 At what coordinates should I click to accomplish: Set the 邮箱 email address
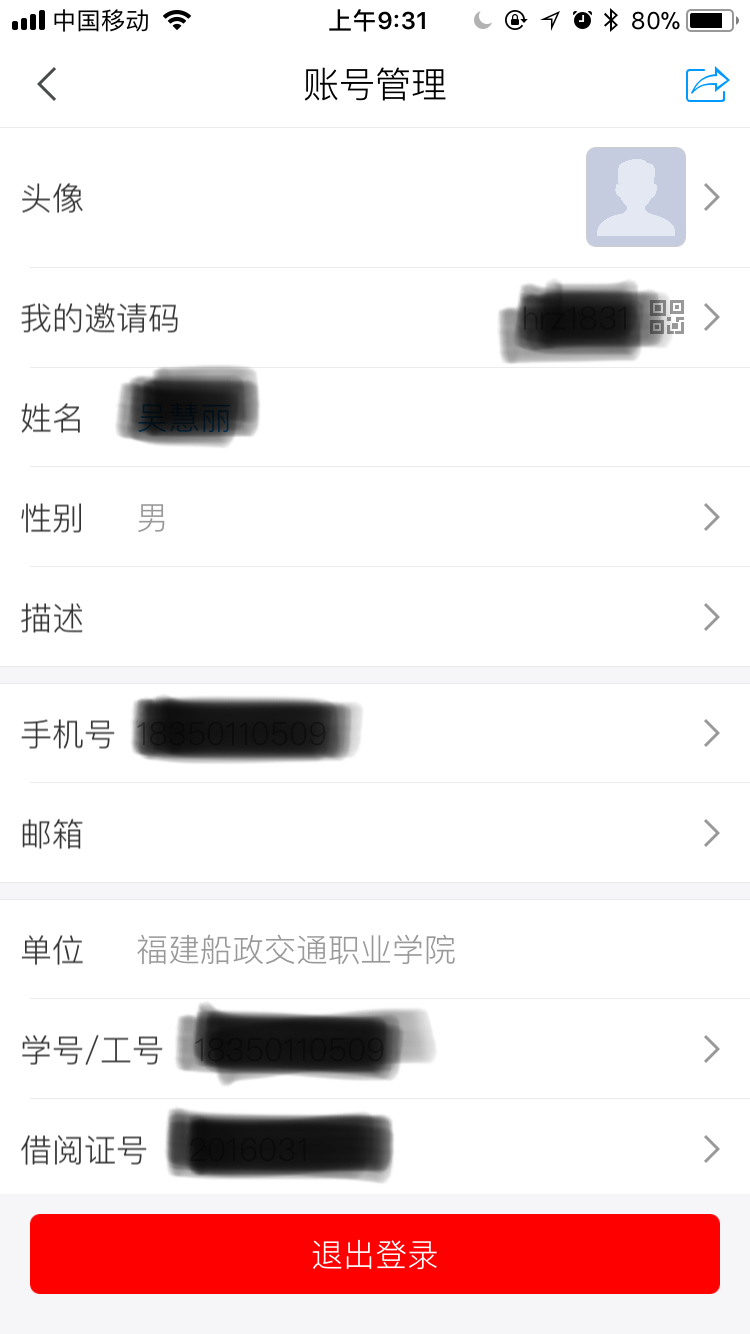[x=375, y=833]
